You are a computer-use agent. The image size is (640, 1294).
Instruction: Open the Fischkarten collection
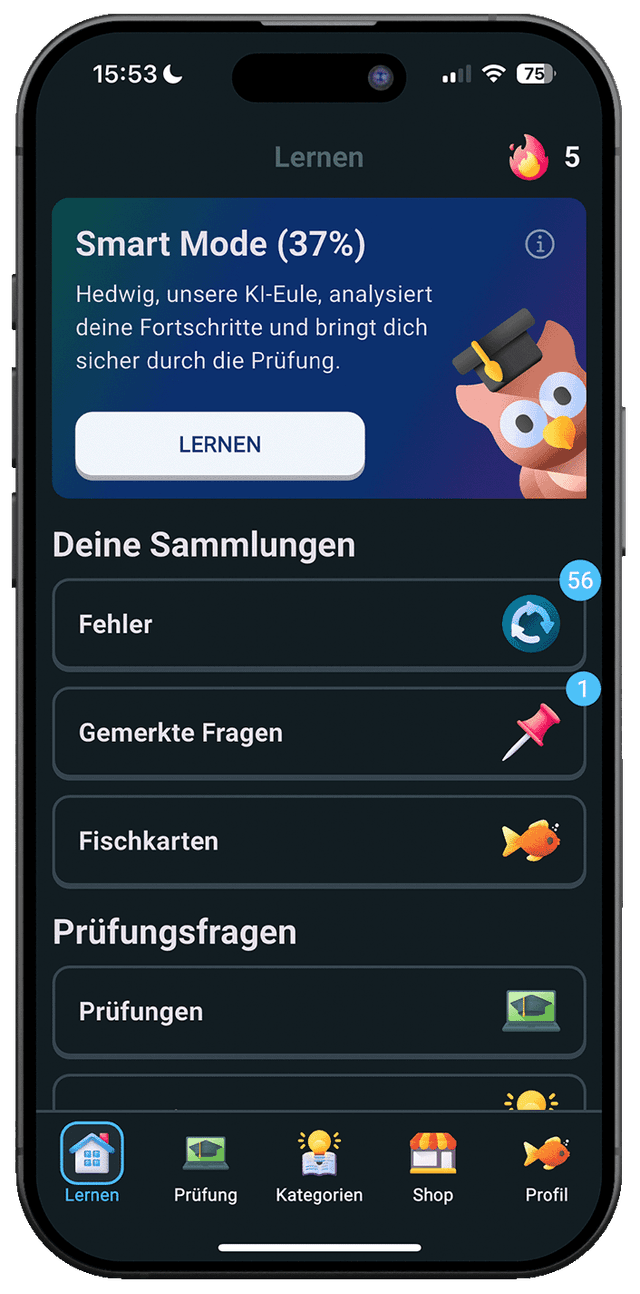(319, 841)
